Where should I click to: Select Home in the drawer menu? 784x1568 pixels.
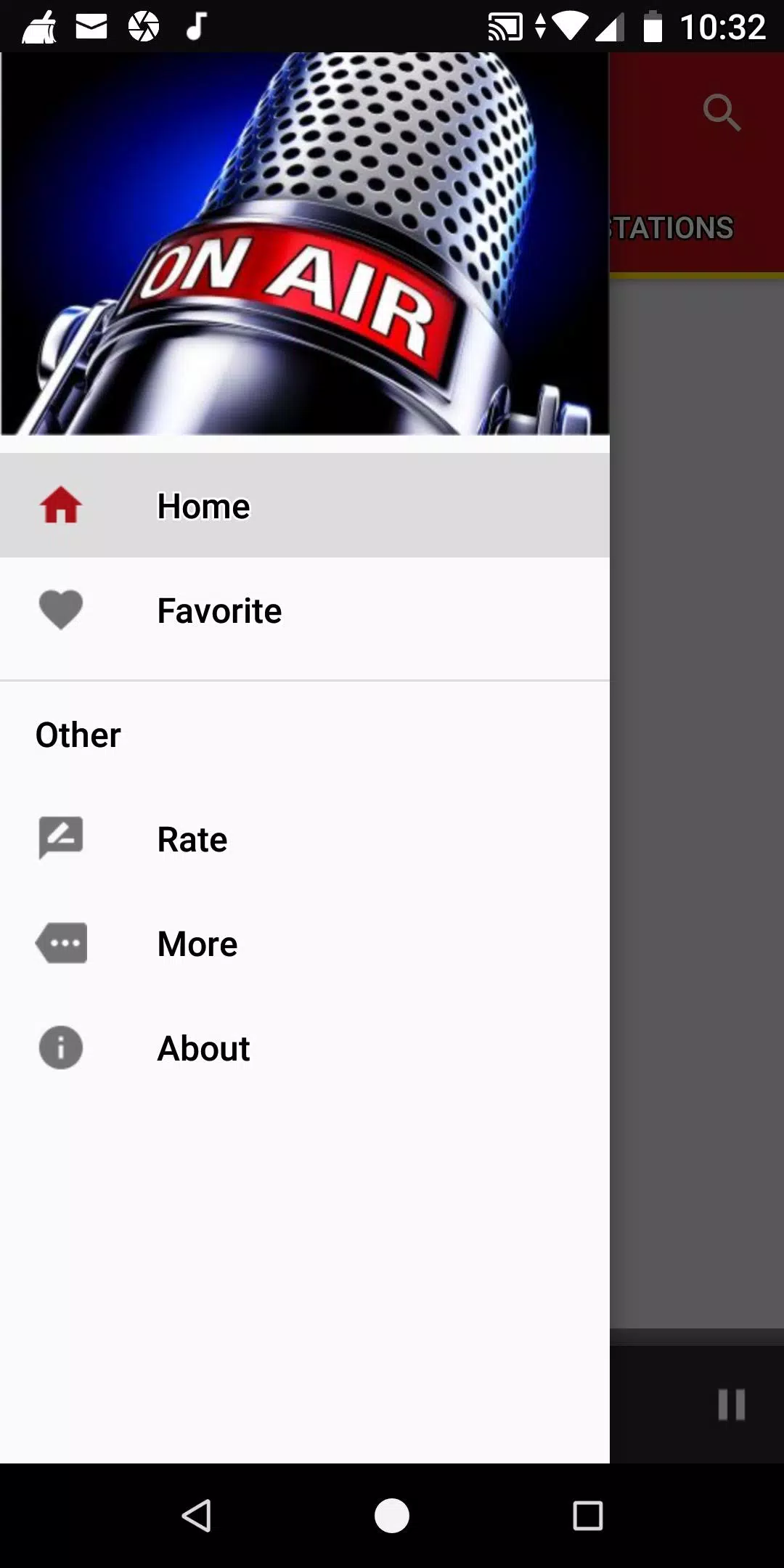tap(305, 506)
